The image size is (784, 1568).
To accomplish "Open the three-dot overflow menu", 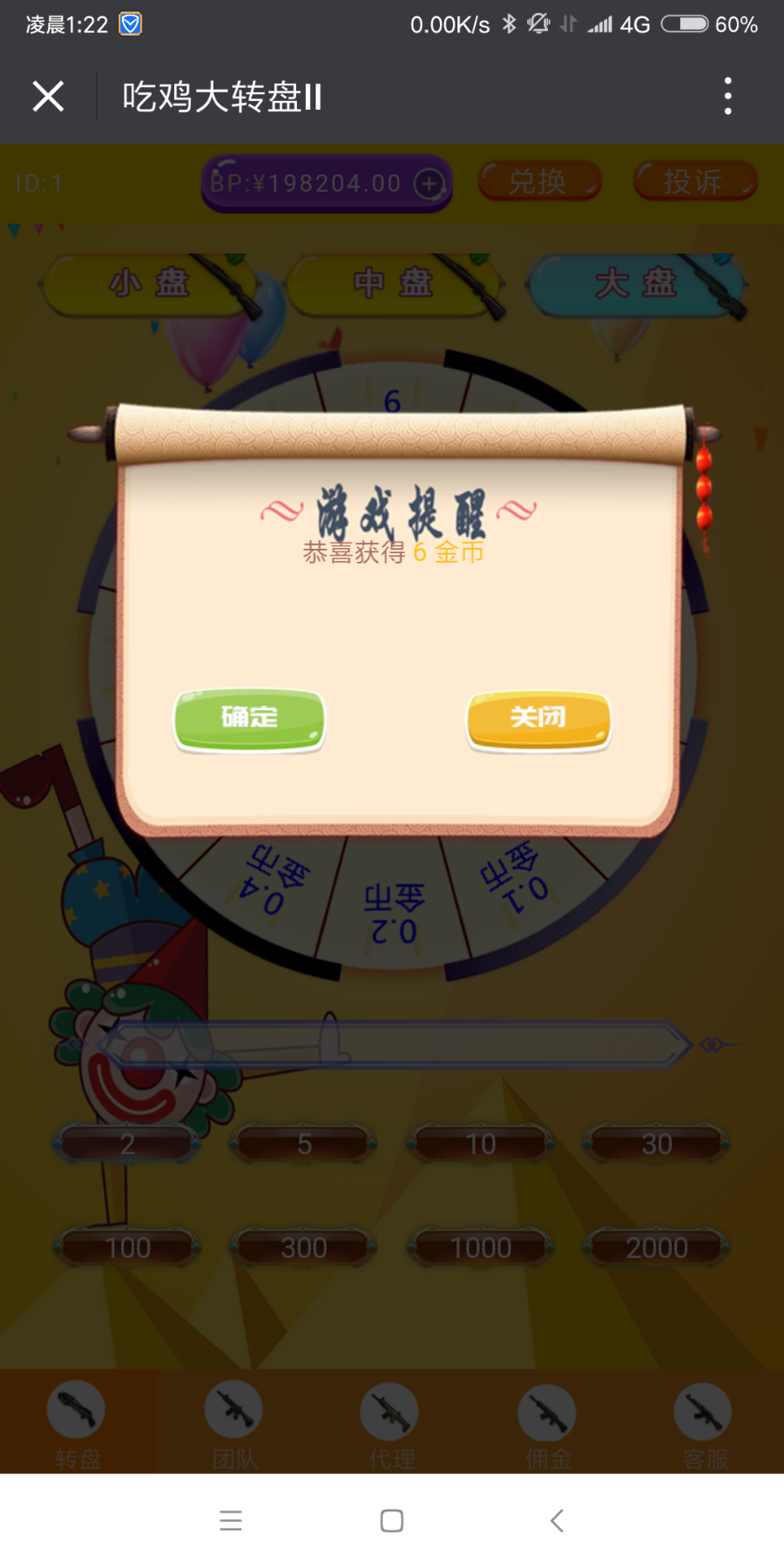I will [x=727, y=96].
